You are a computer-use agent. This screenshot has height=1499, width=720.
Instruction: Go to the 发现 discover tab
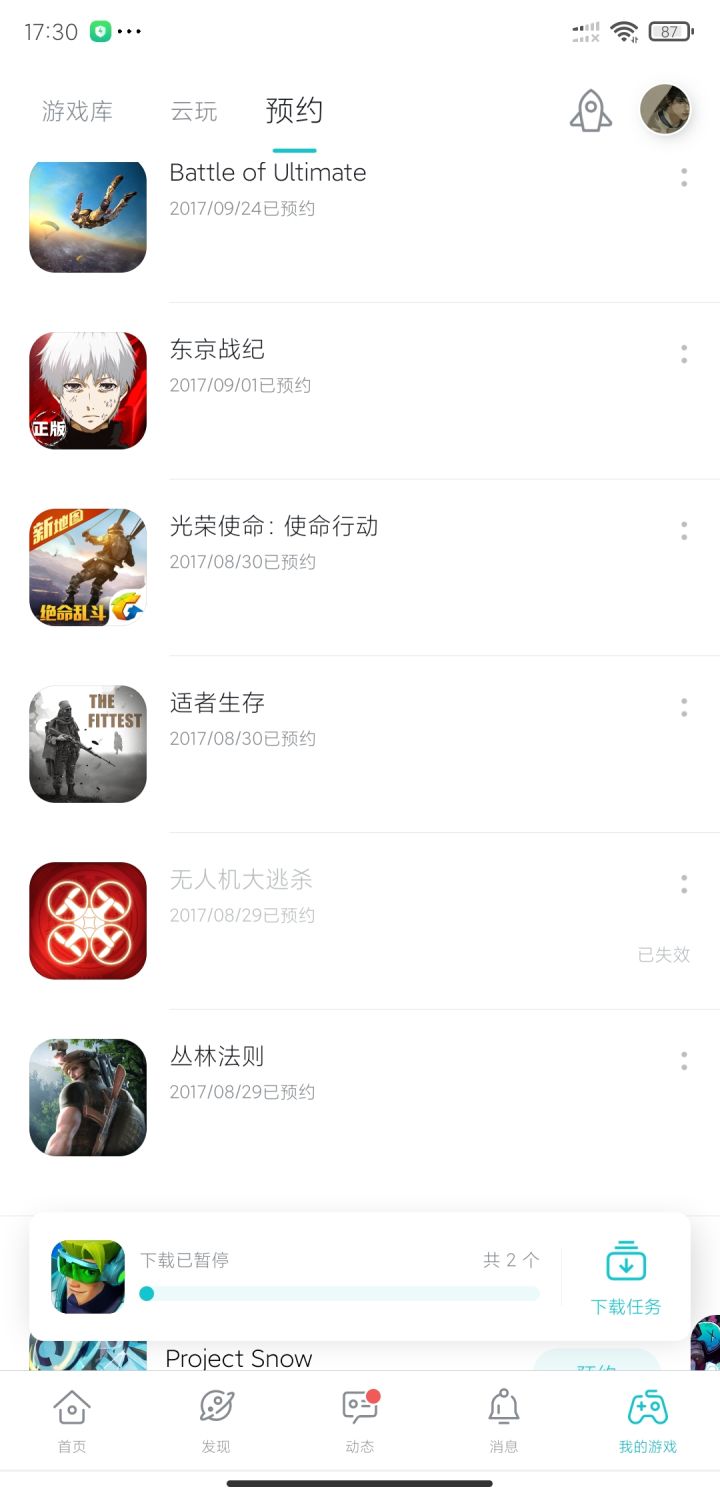point(216,1419)
